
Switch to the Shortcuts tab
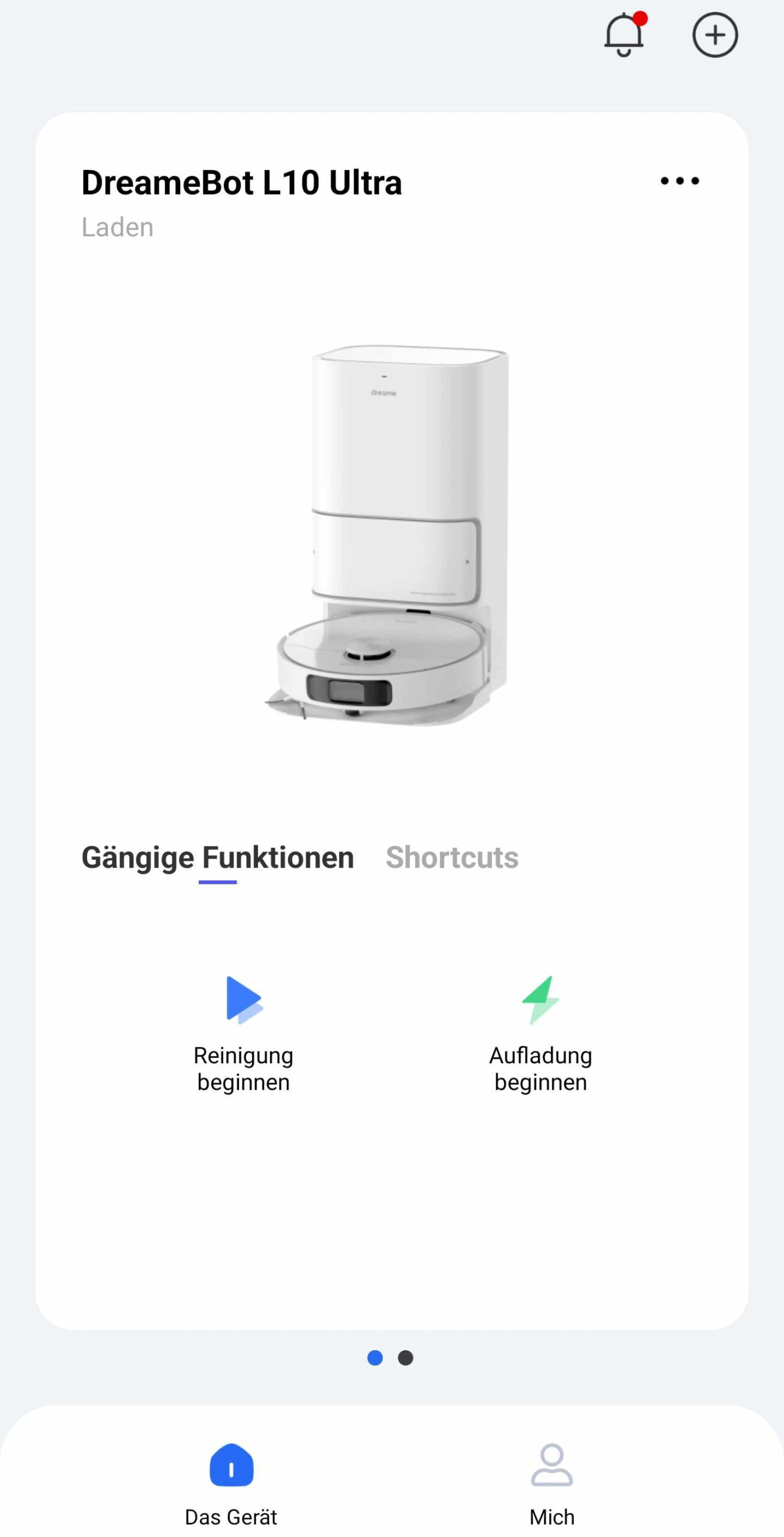coord(451,857)
